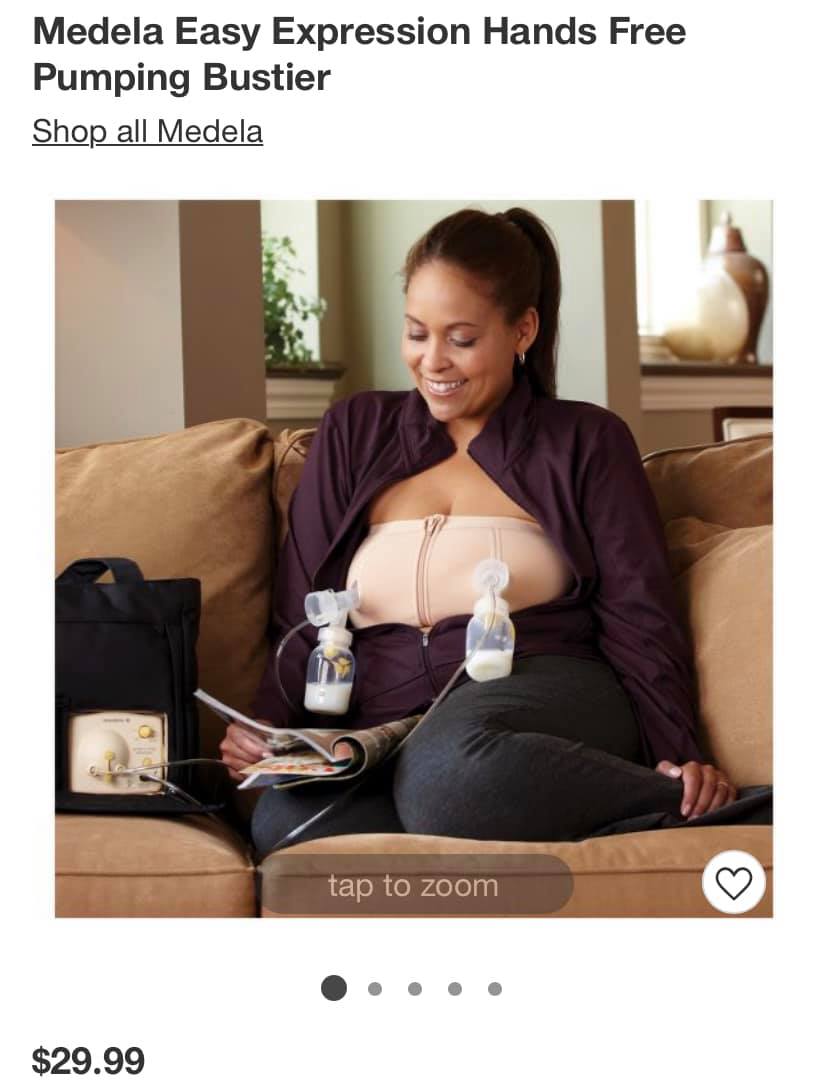The image size is (828, 1083).
Task: Jump to the last image dot
Action: (x=494, y=989)
